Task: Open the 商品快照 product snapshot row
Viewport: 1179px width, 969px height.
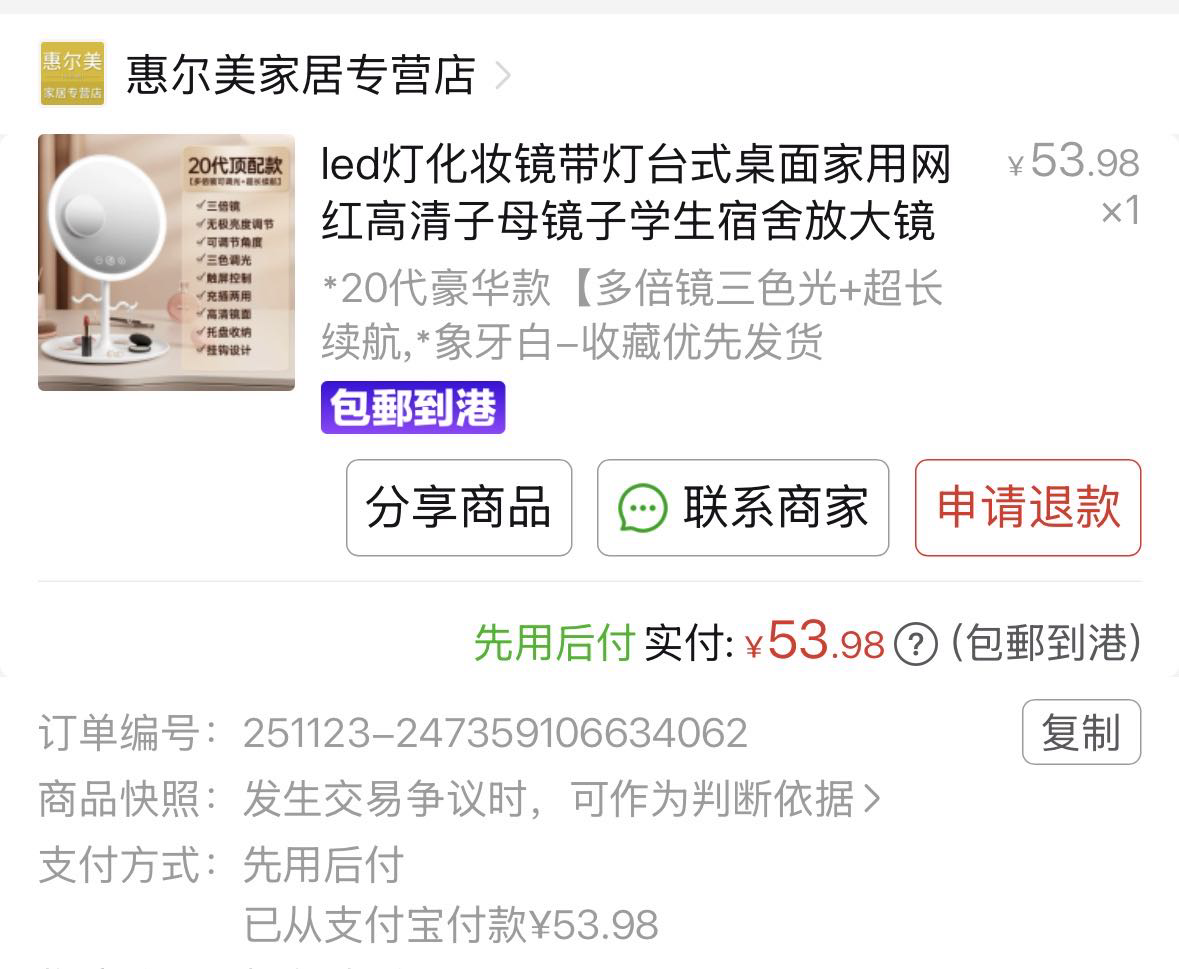Action: 560,799
